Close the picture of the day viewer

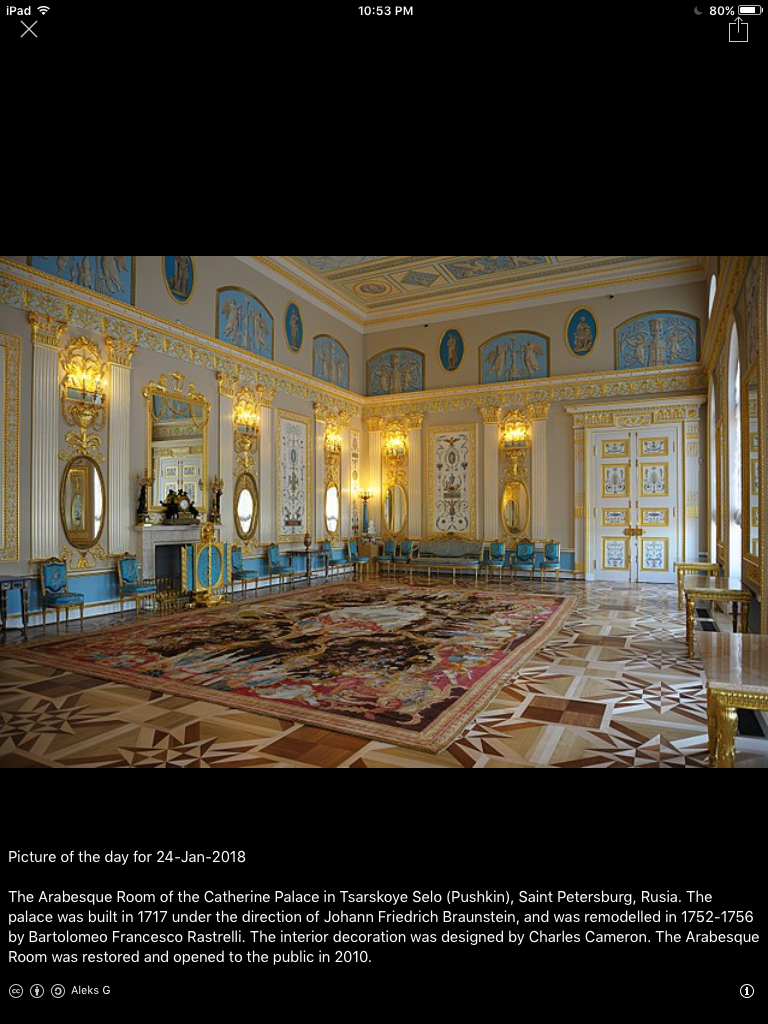(29, 29)
